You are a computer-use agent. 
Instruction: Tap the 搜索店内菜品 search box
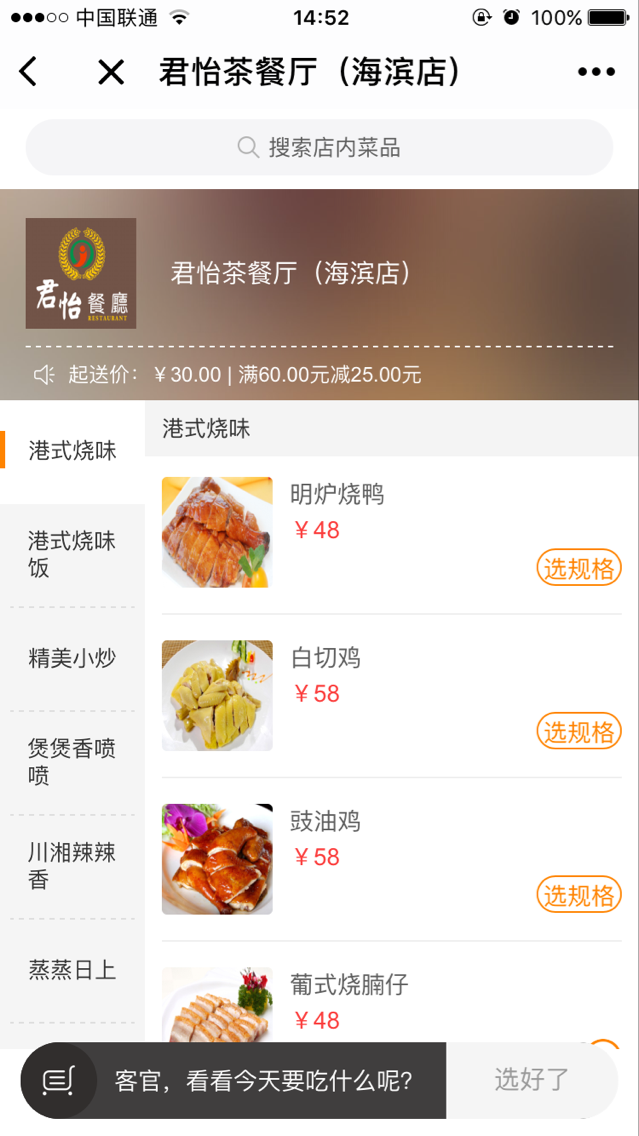point(319,148)
